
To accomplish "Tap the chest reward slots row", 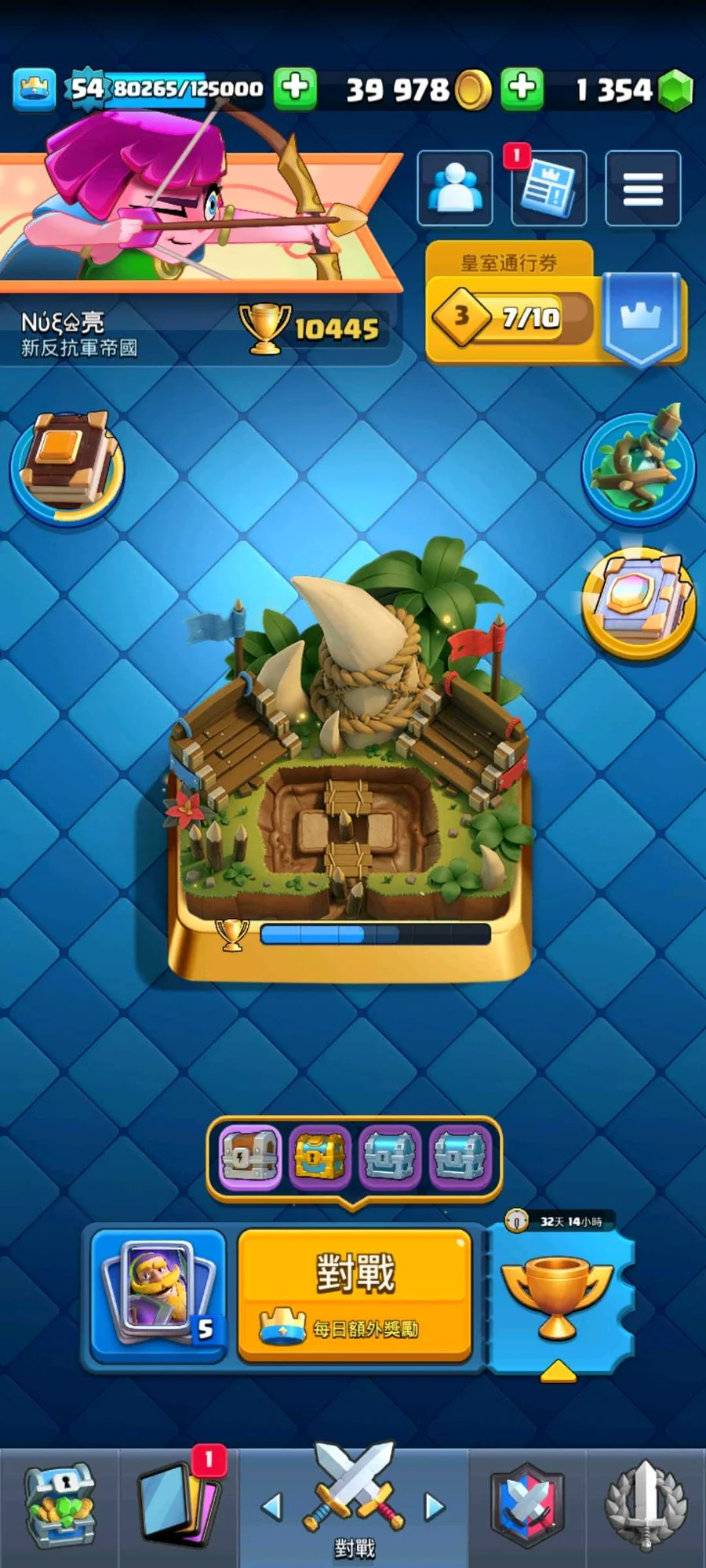I will (354, 1157).
